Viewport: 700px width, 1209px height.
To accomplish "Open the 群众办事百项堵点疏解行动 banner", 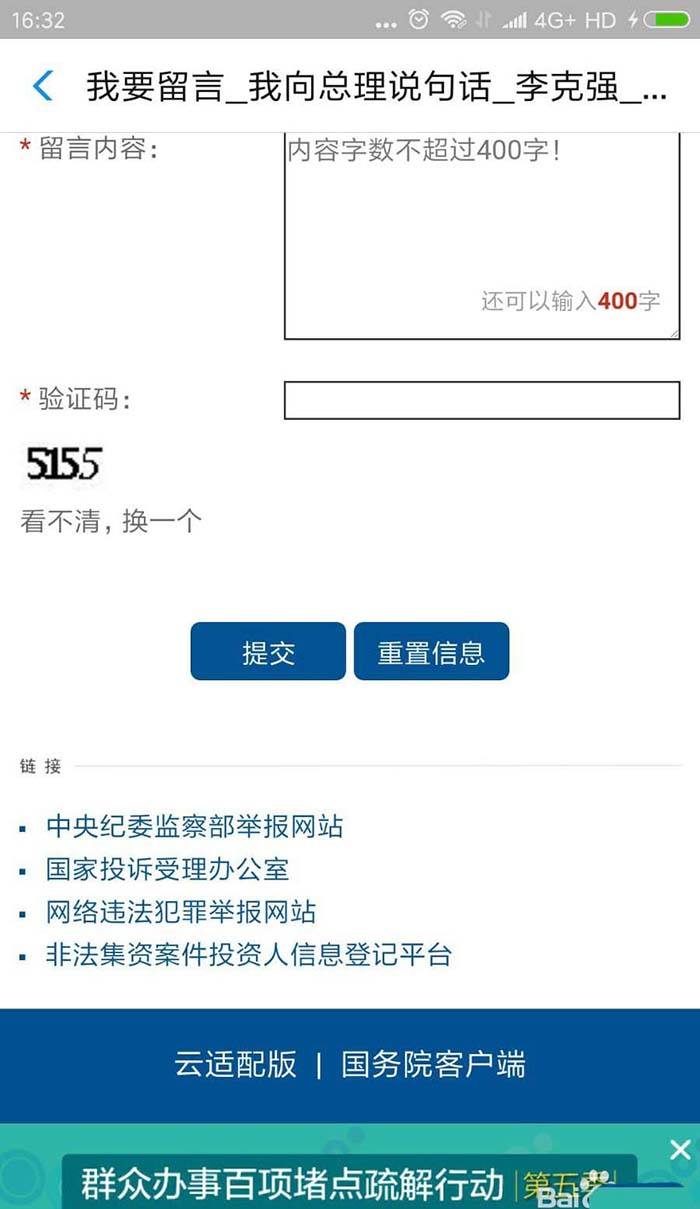I will tap(292, 1184).
